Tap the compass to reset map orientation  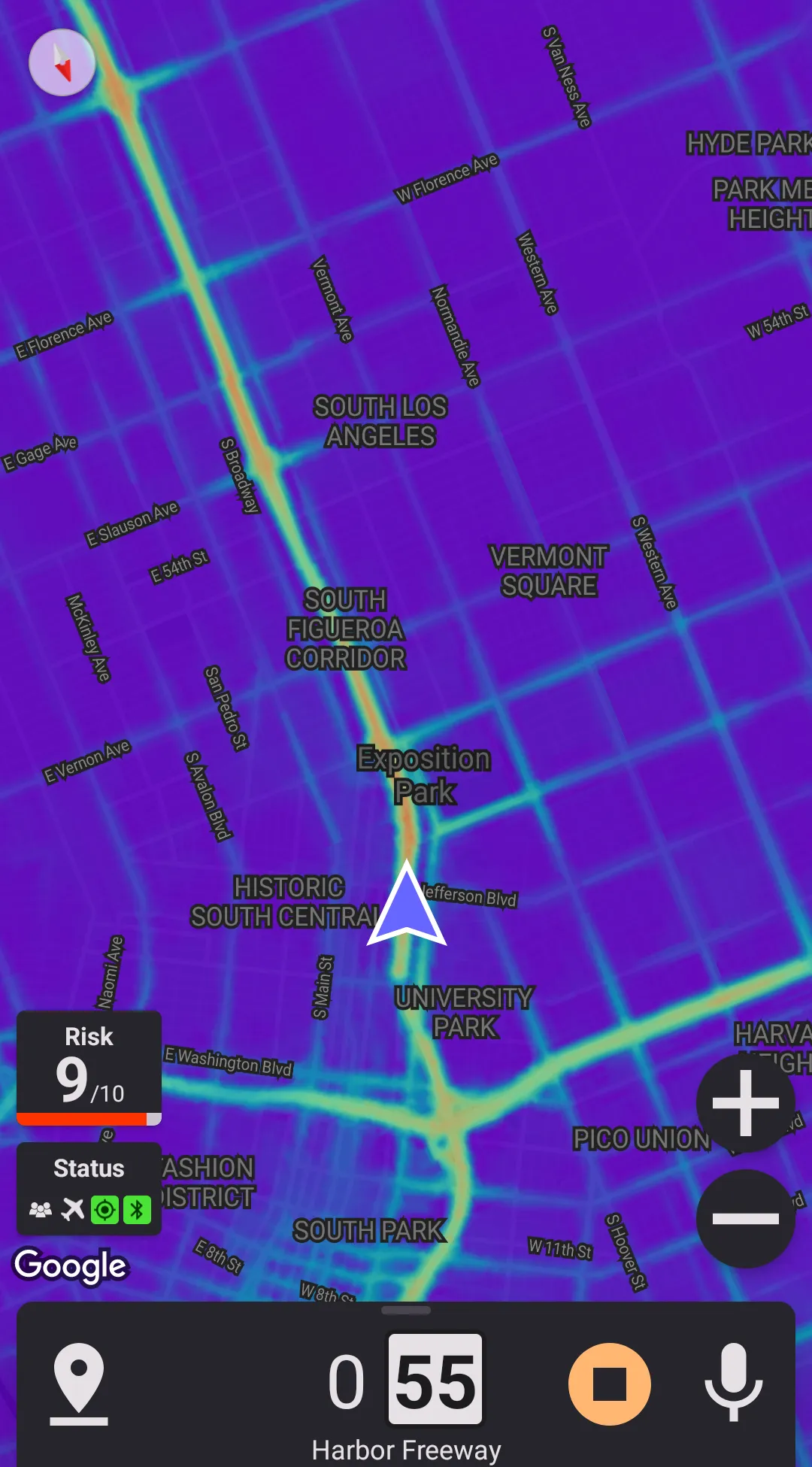(x=62, y=62)
